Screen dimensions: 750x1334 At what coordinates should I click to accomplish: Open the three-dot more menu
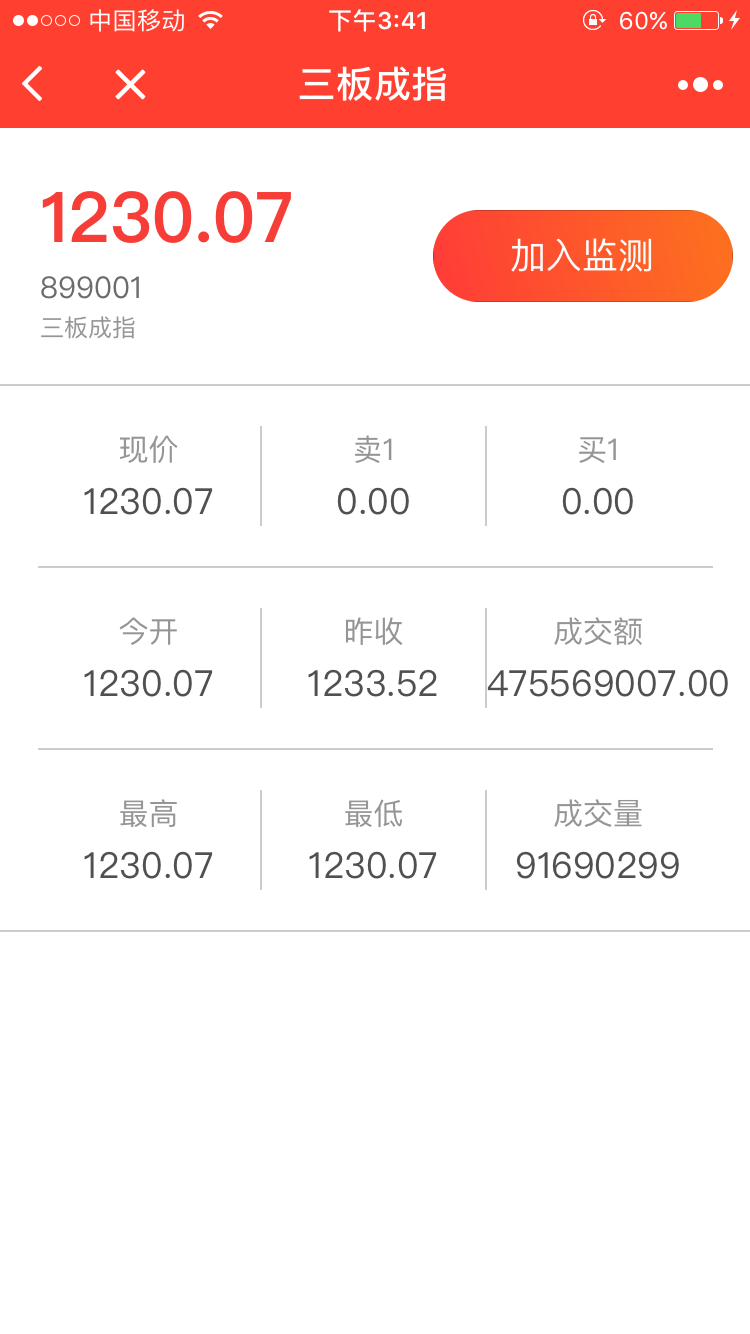(700, 85)
